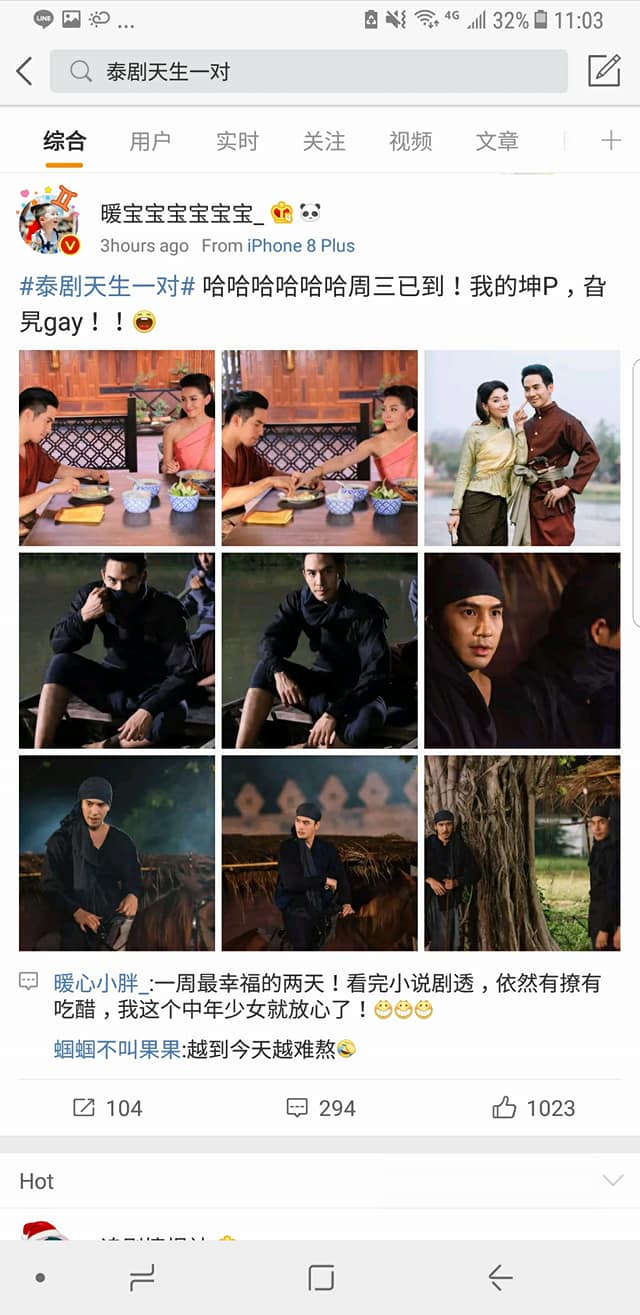Image resolution: width=640 pixels, height=1315 pixels.
Task: Open commenter 暖心小胖_ profile link
Action: [100, 983]
